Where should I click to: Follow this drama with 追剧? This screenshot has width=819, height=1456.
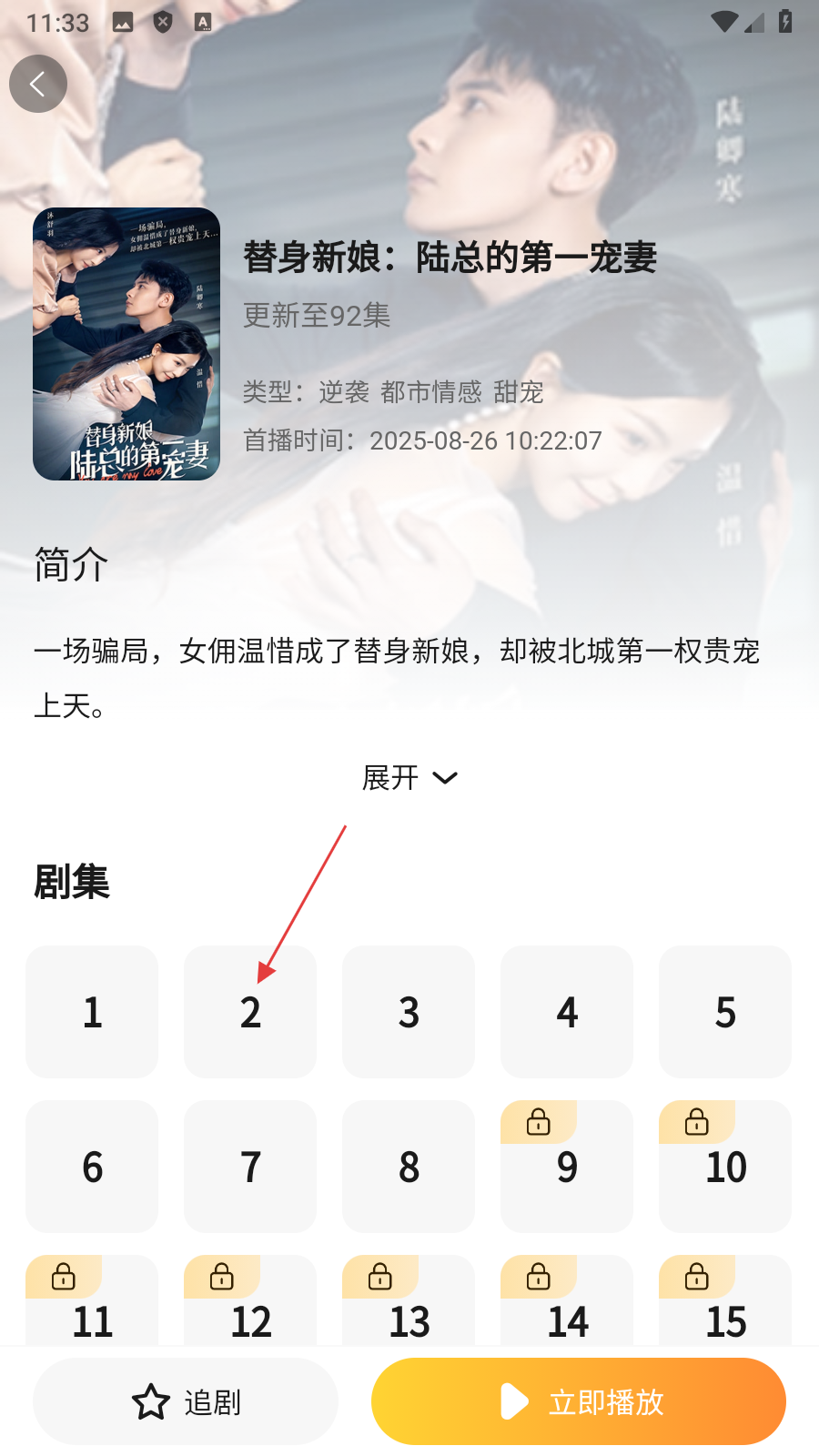coord(186,1401)
